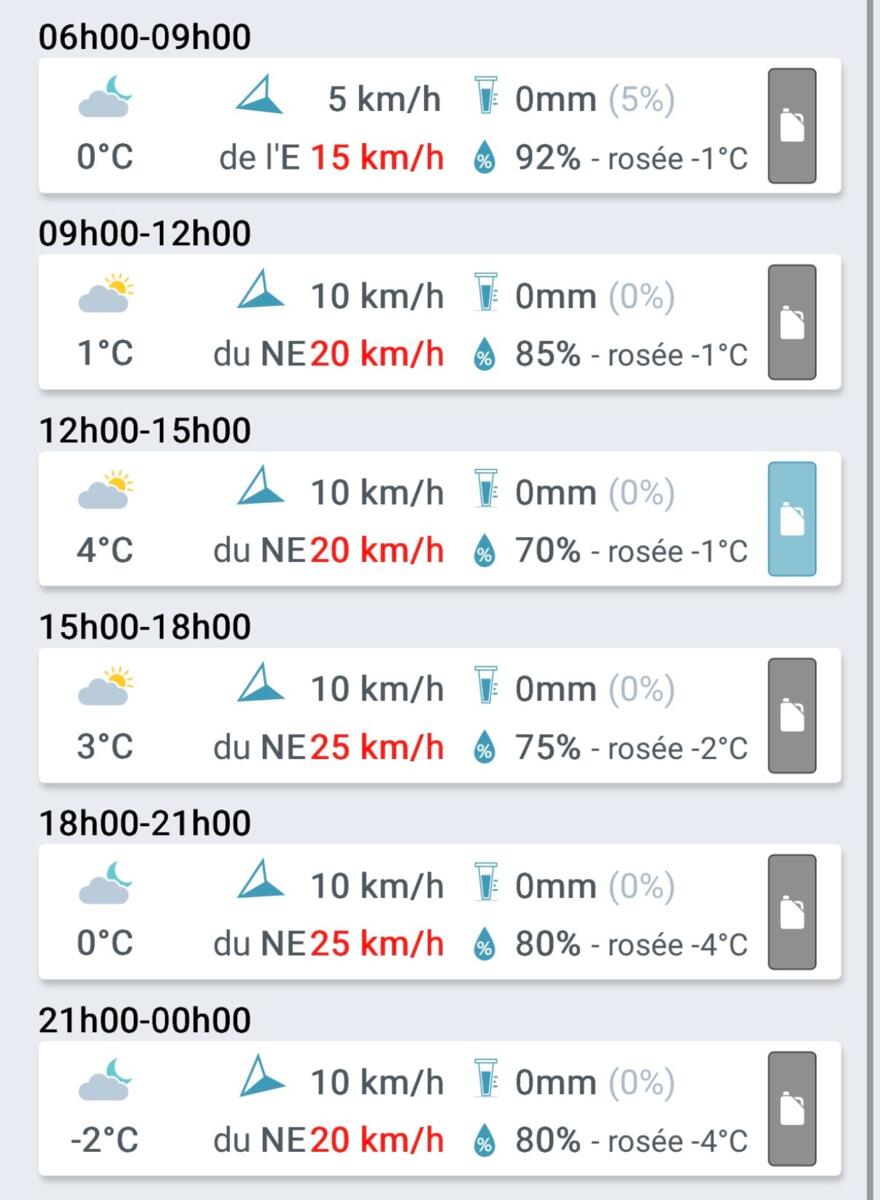880x1200 pixels.
Task: View the 12h00-15h00 forecast card details
Action: [400, 519]
